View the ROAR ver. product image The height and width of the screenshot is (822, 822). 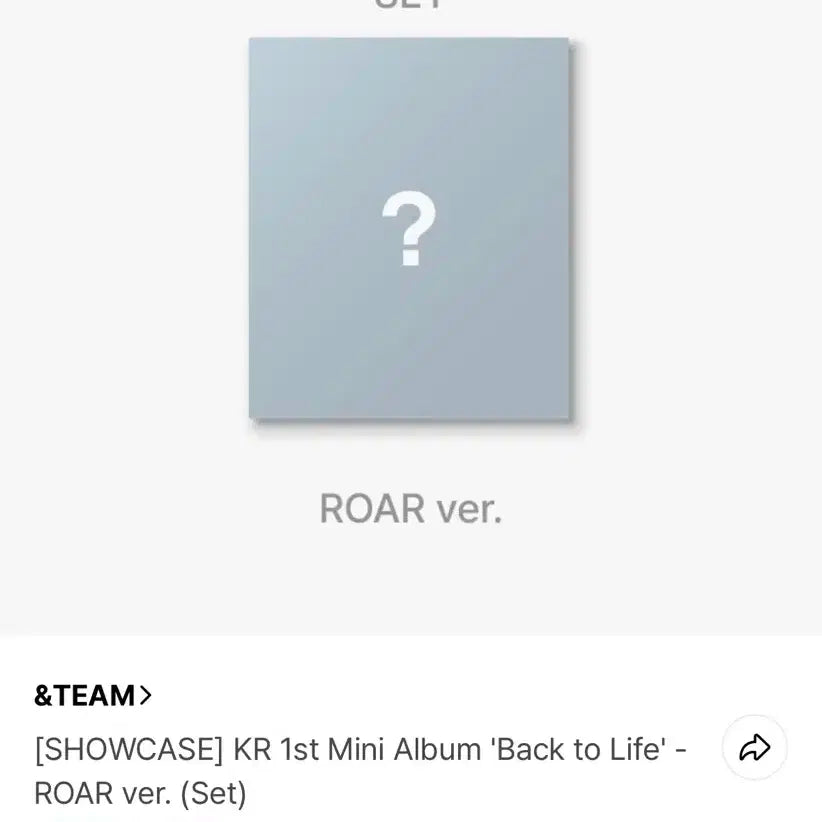point(409,229)
